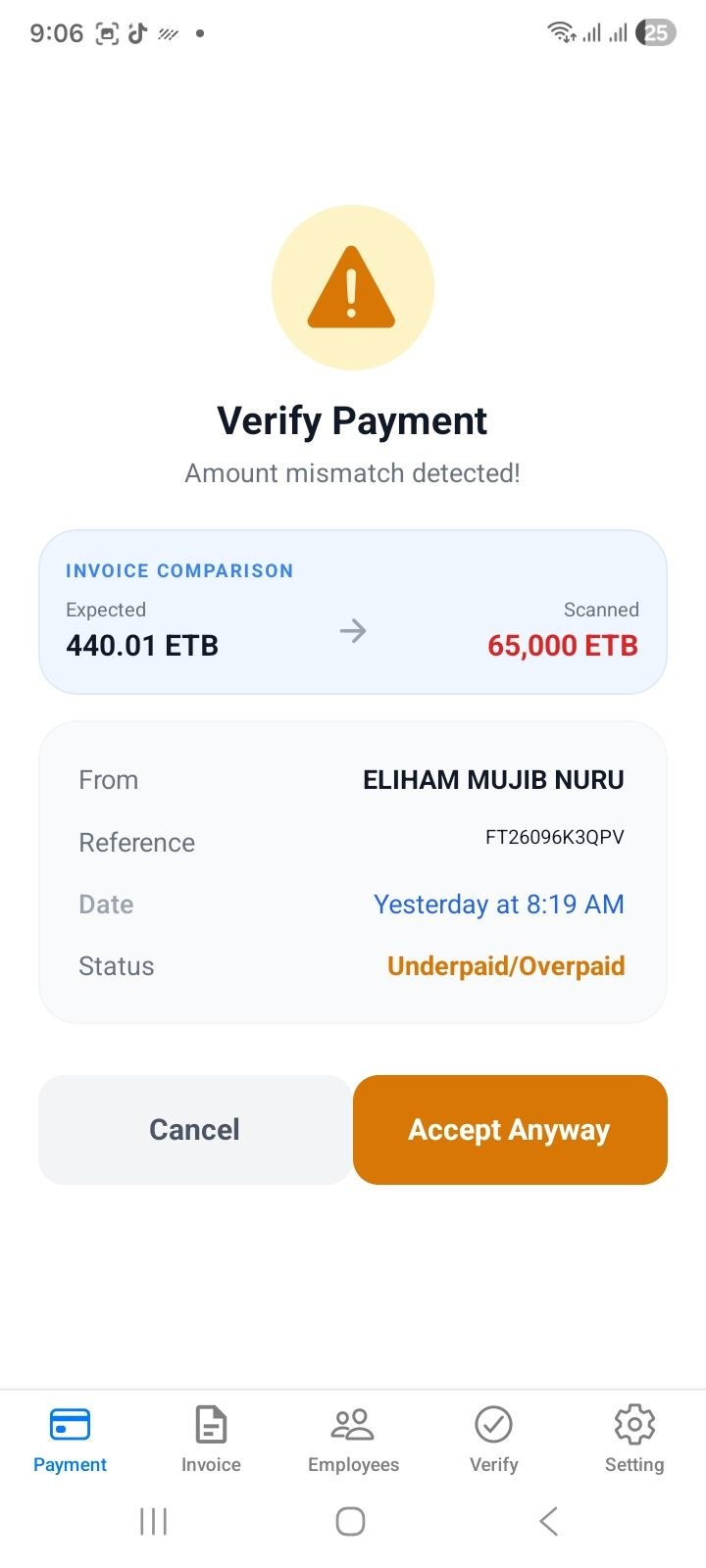Cancel the payment verification

pyautogui.click(x=194, y=1129)
